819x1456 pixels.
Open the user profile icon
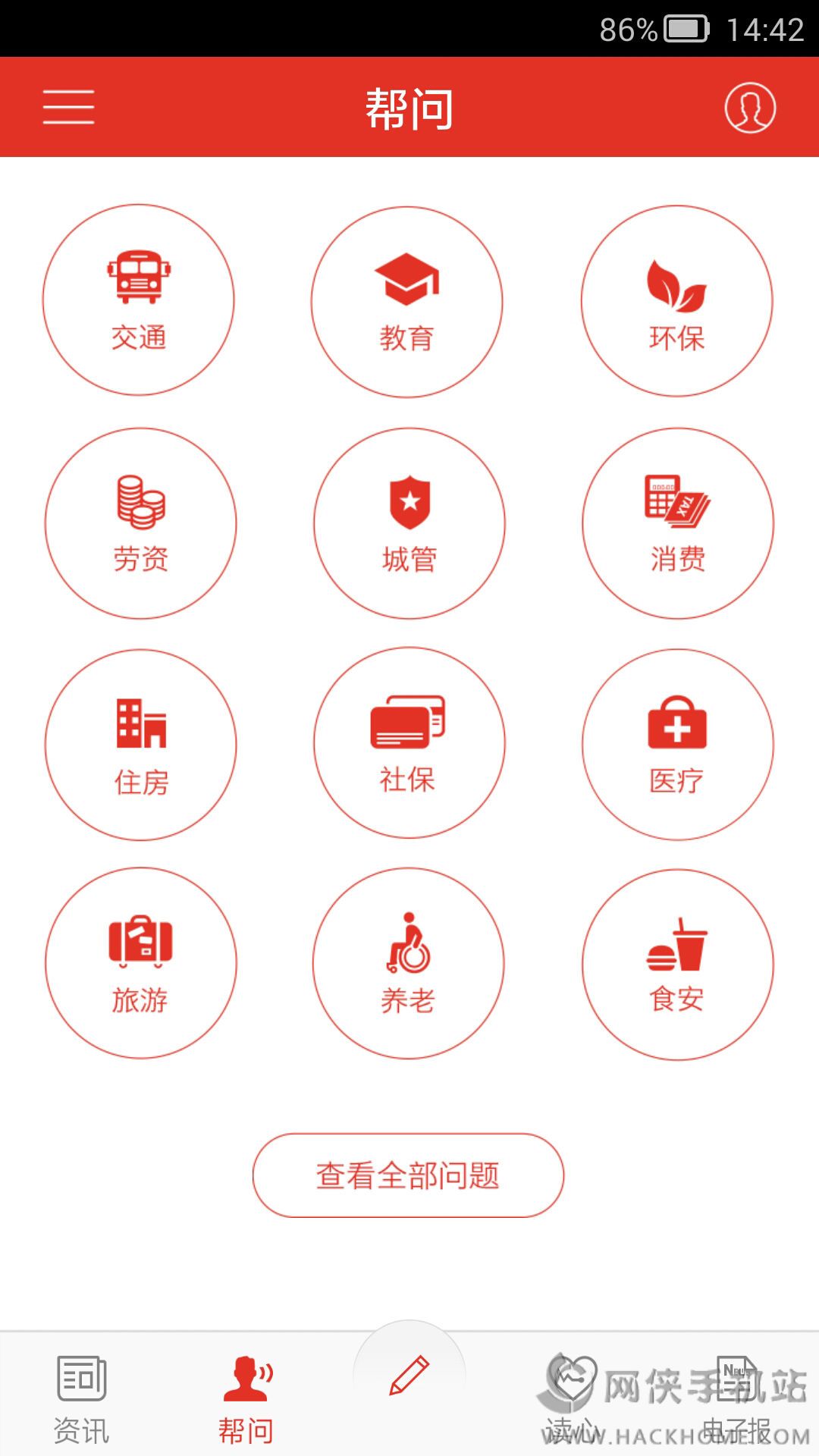point(749,107)
